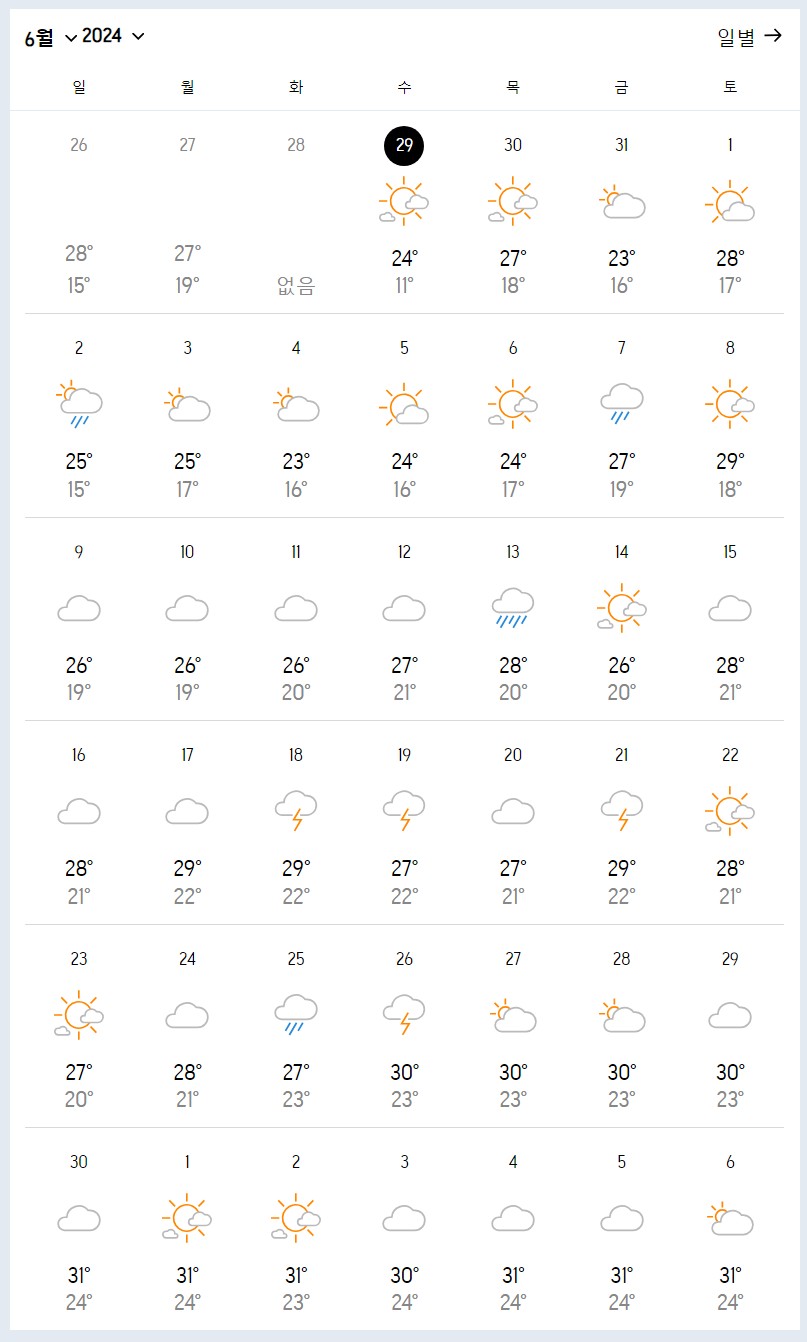Select June 14 sunny day
Image resolution: width=807 pixels, height=1342 pixels.
click(x=621, y=619)
